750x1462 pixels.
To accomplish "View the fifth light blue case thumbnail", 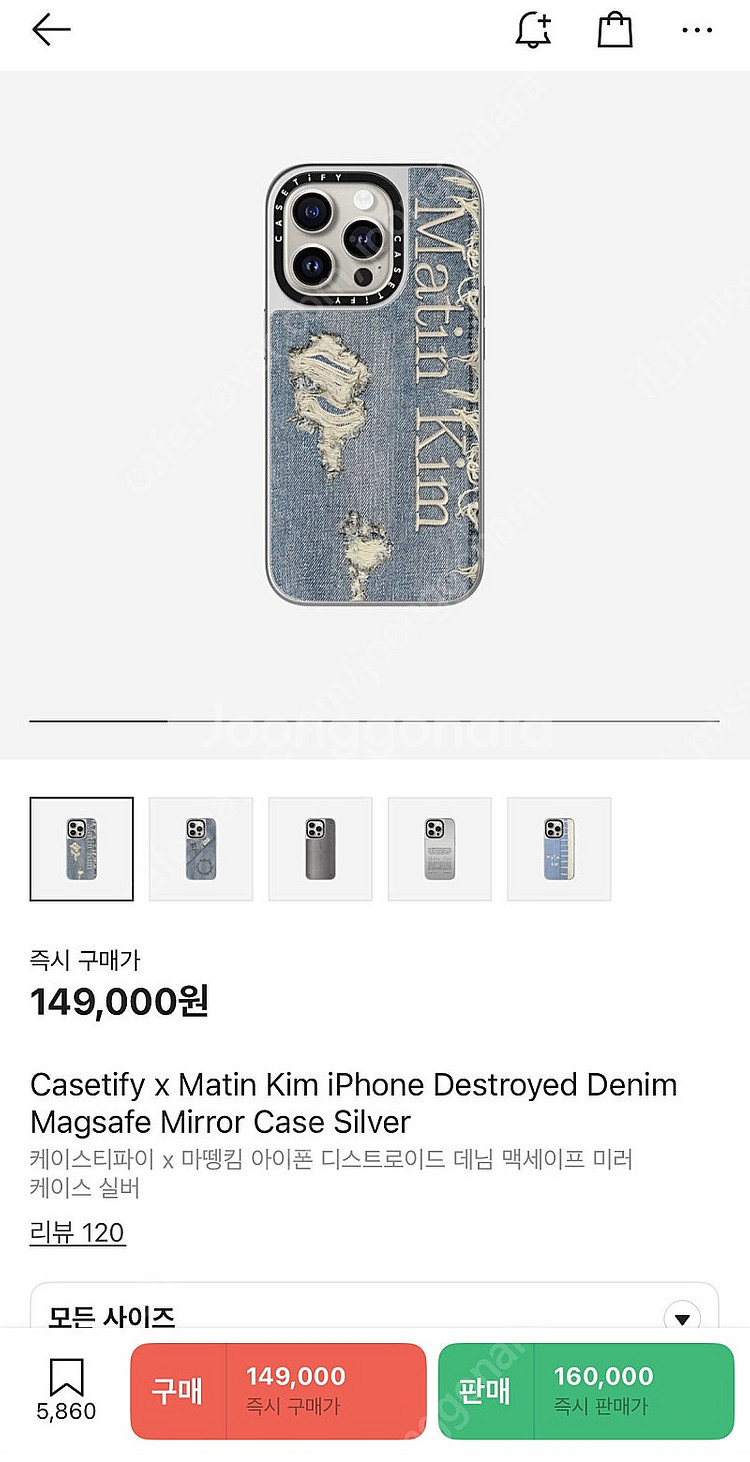I will pos(559,849).
